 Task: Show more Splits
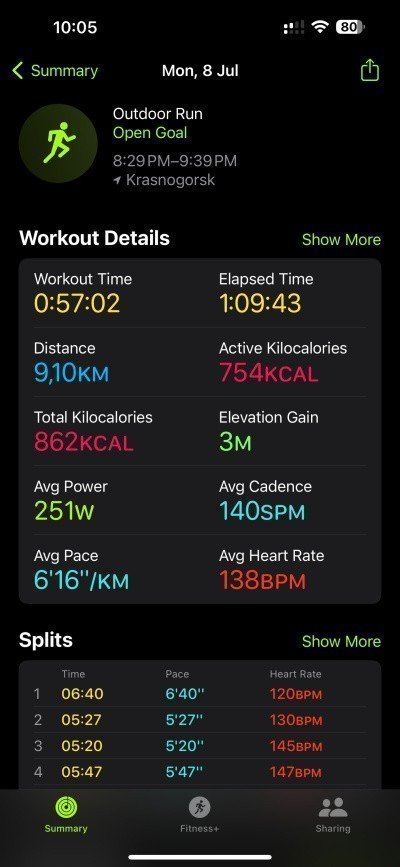pos(341,641)
